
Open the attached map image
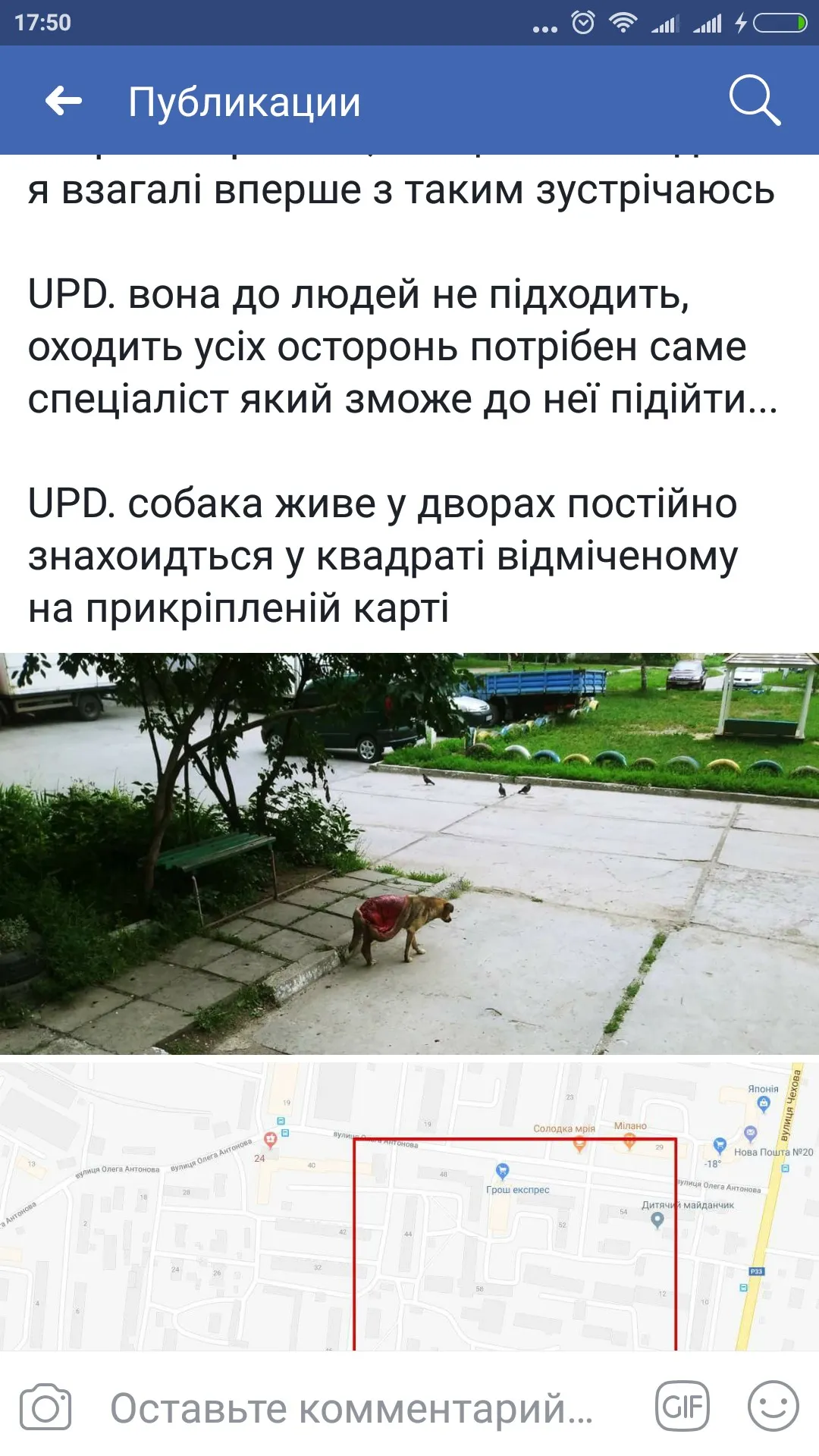409,1206
